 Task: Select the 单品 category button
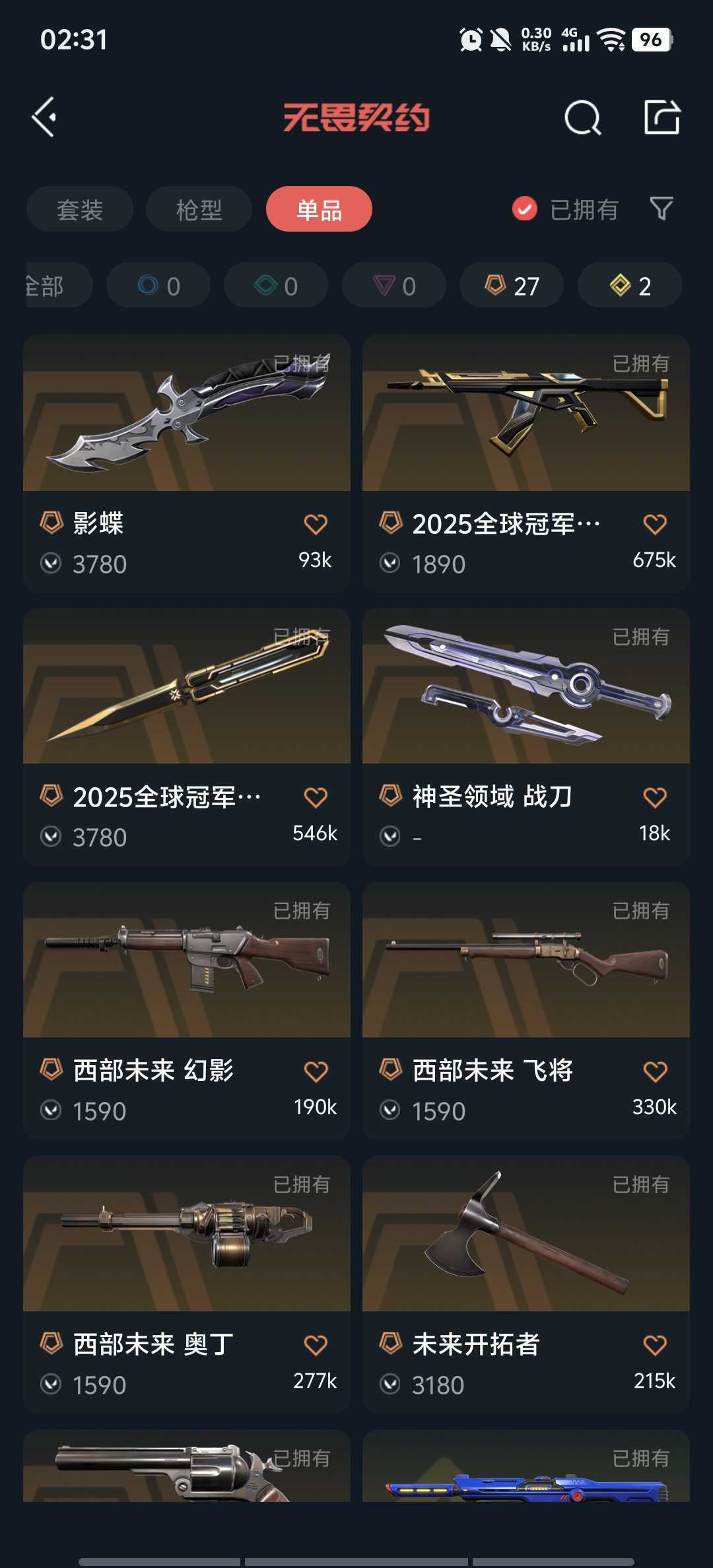(319, 209)
